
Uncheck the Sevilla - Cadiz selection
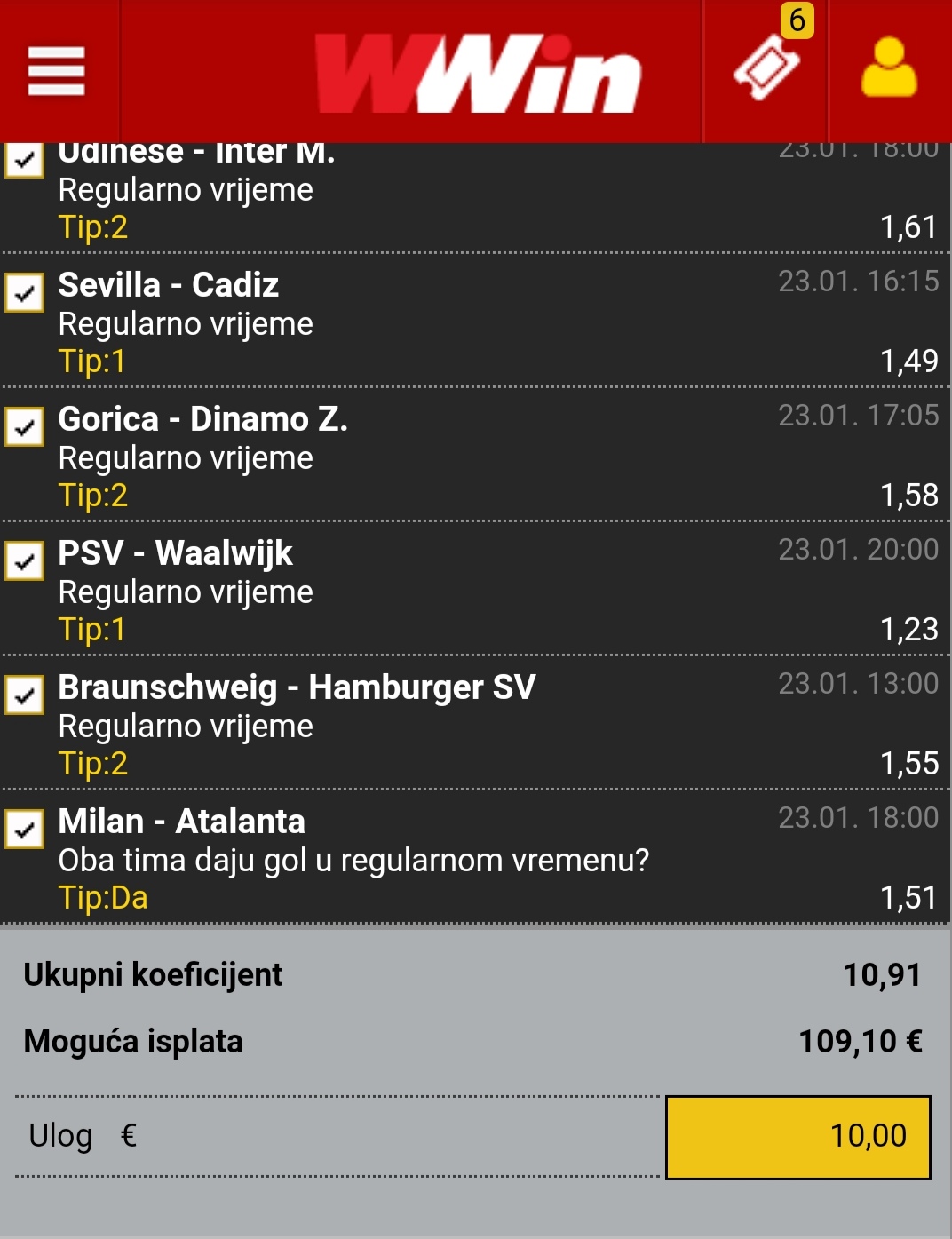coord(24,292)
